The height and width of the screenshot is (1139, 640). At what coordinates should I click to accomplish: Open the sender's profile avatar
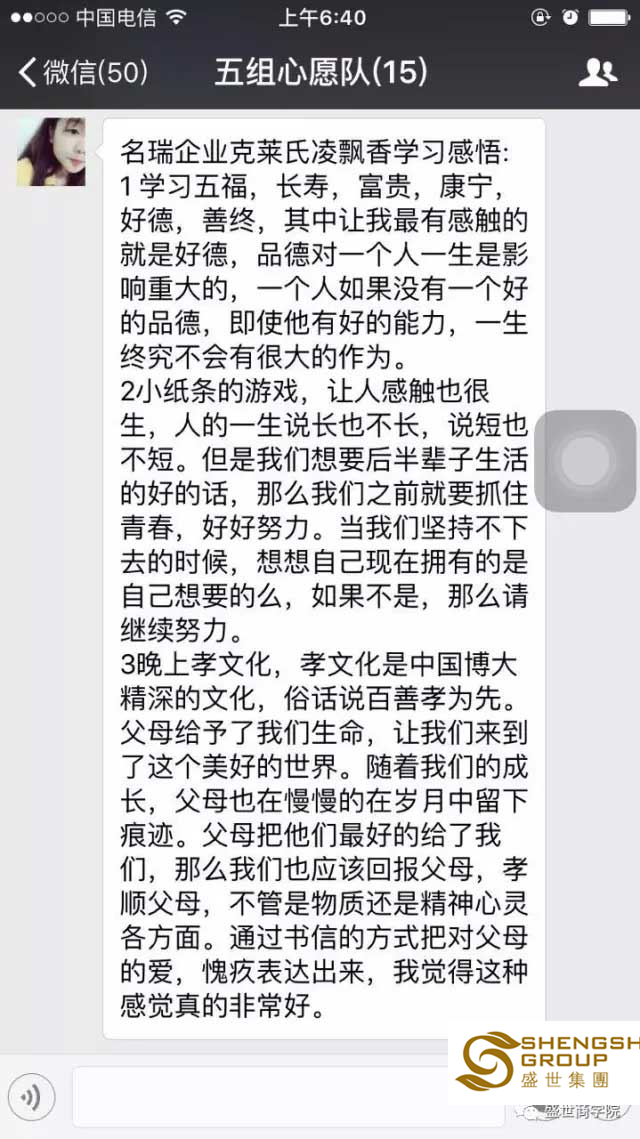(x=50, y=152)
